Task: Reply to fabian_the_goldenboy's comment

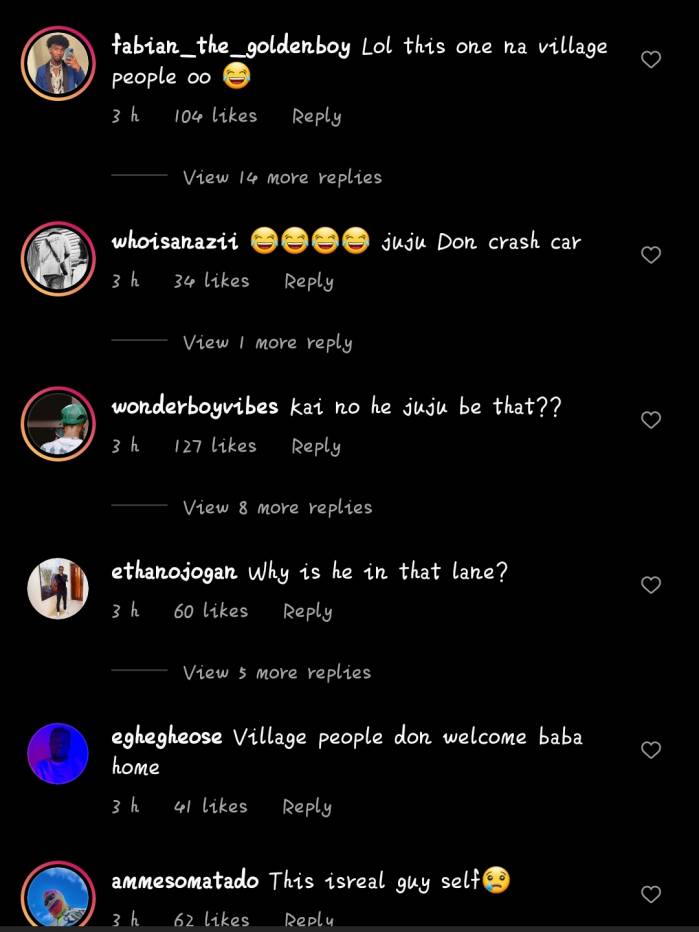Action: 316,116
